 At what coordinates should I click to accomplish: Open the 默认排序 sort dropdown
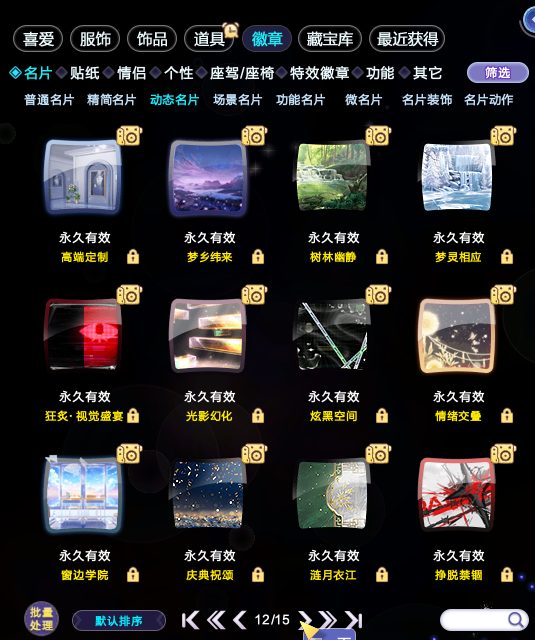(x=119, y=621)
